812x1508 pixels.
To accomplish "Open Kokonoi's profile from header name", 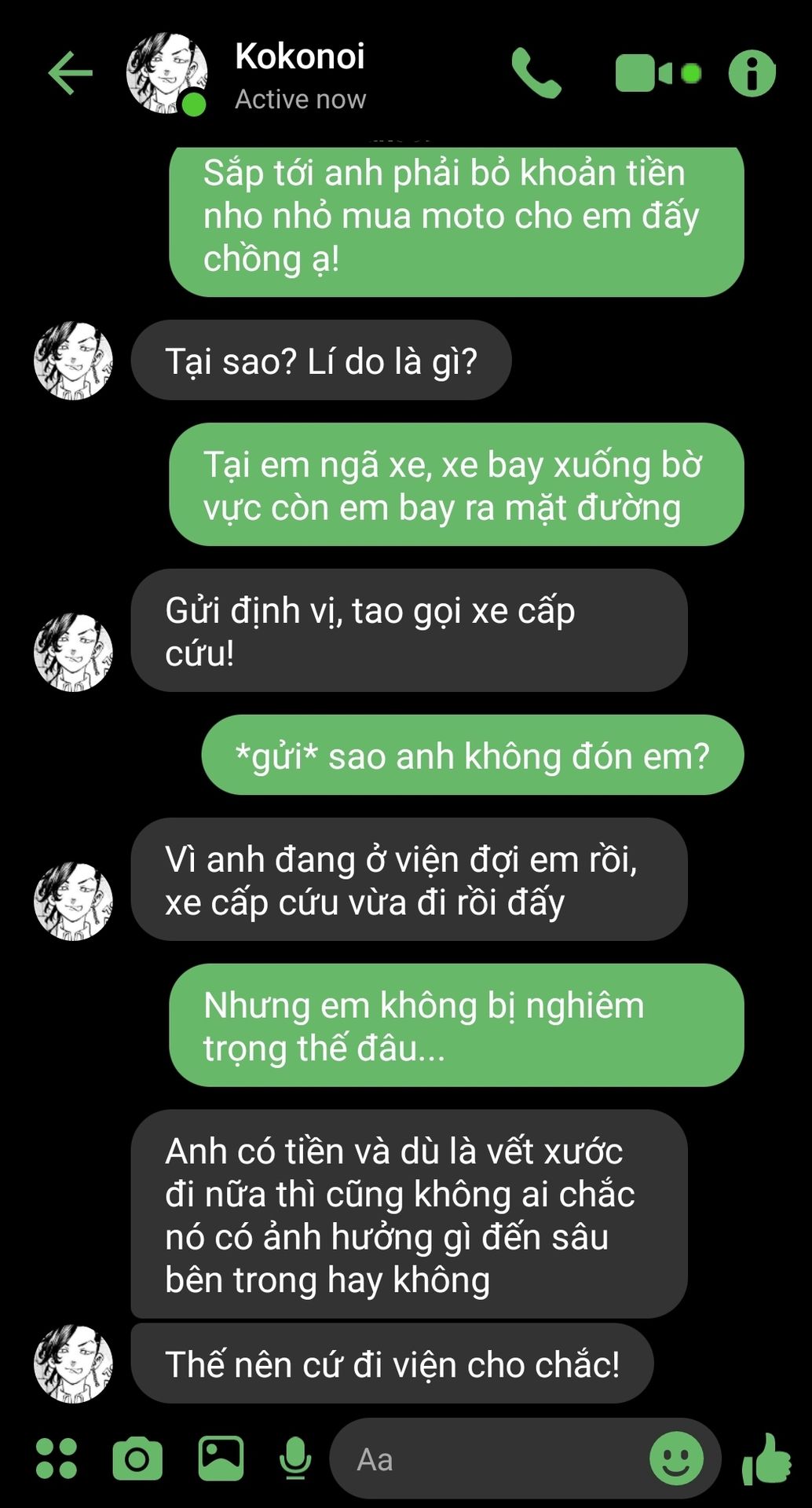I will click(x=299, y=57).
